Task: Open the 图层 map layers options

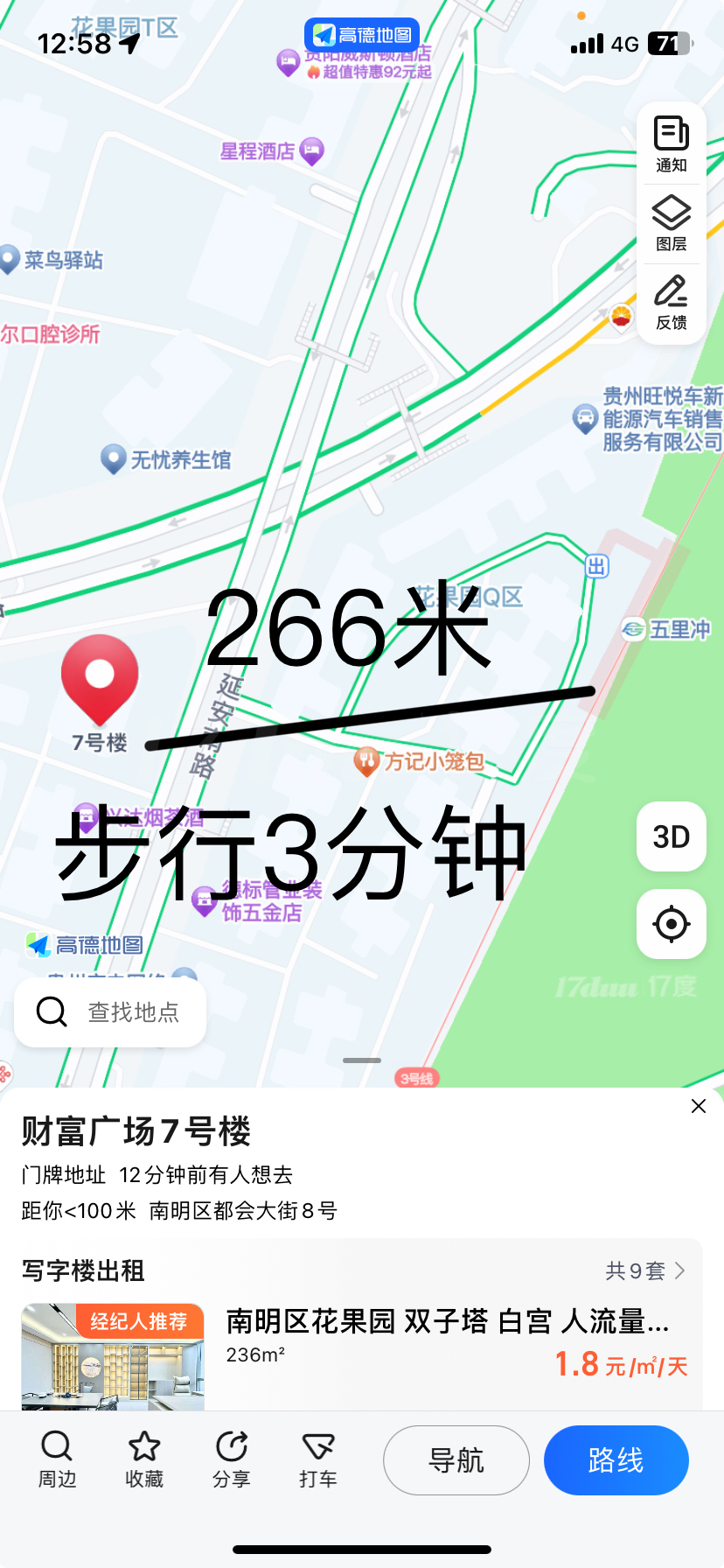Action: click(671, 223)
